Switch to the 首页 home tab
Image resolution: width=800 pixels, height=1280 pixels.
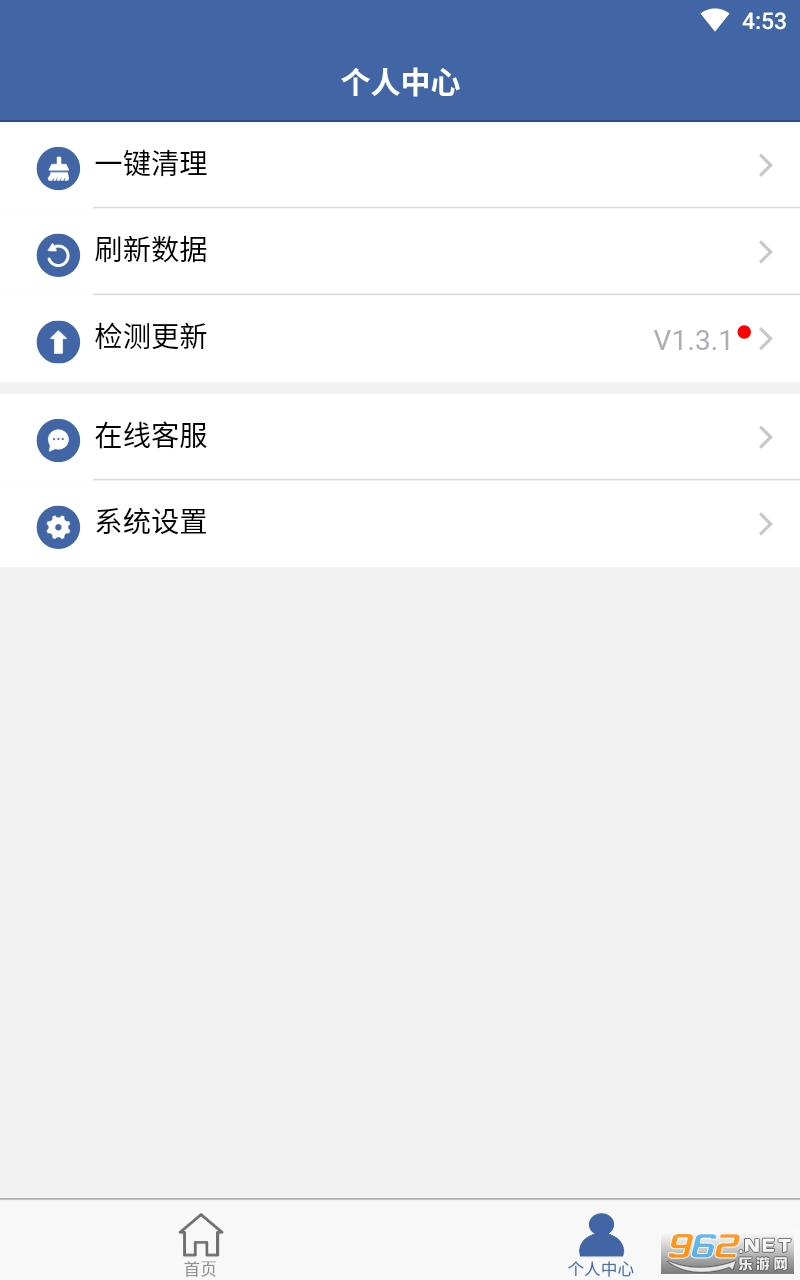[200, 1243]
